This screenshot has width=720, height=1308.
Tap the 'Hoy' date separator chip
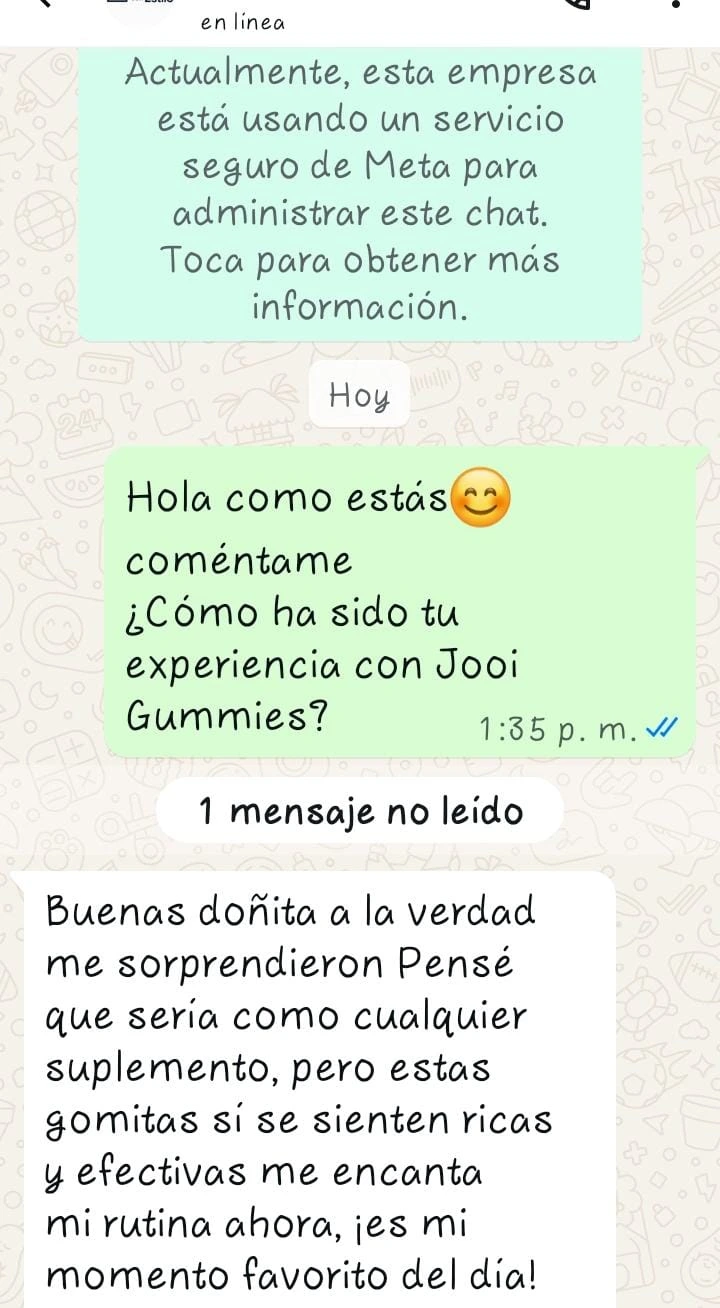pos(359,394)
